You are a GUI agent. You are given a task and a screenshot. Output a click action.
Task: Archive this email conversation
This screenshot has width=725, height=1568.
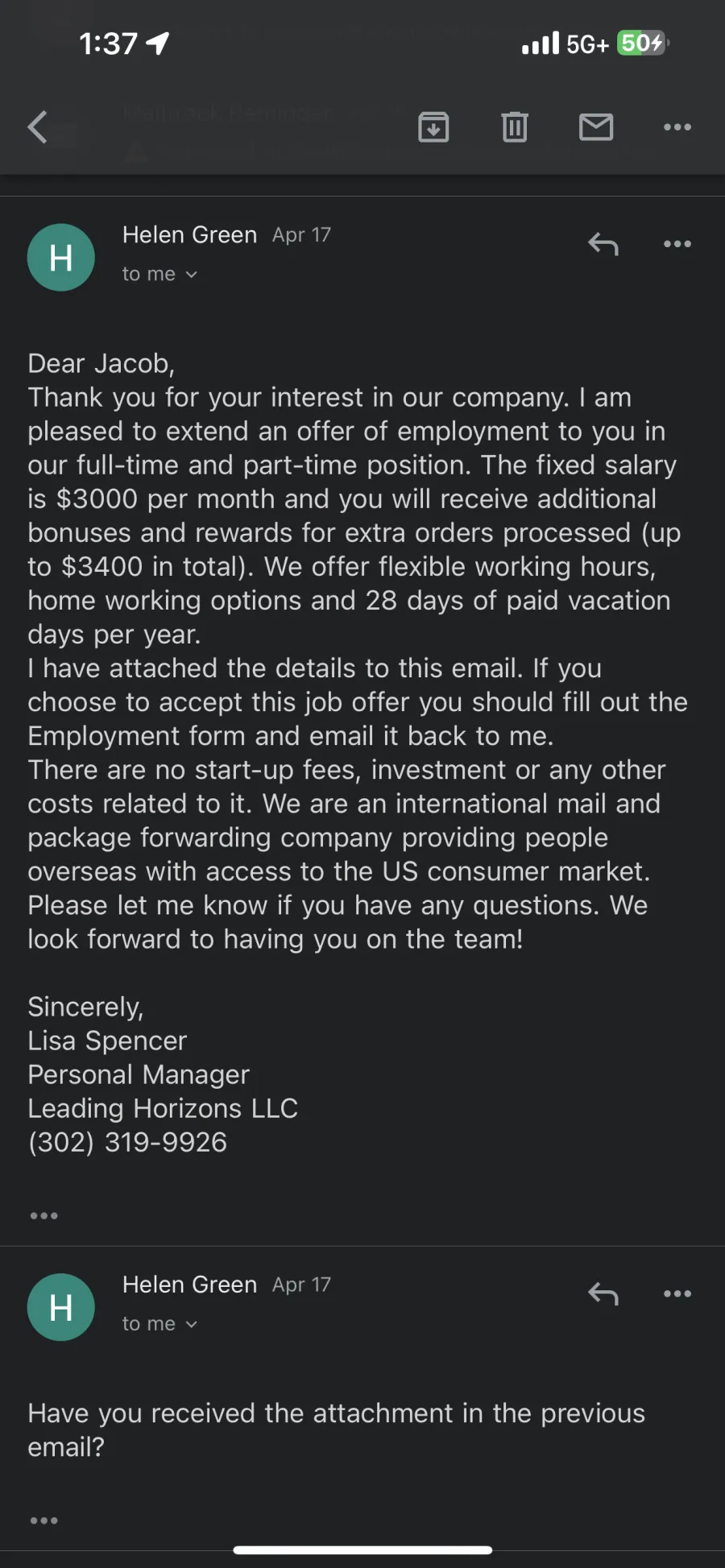click(x=433, y=127)
